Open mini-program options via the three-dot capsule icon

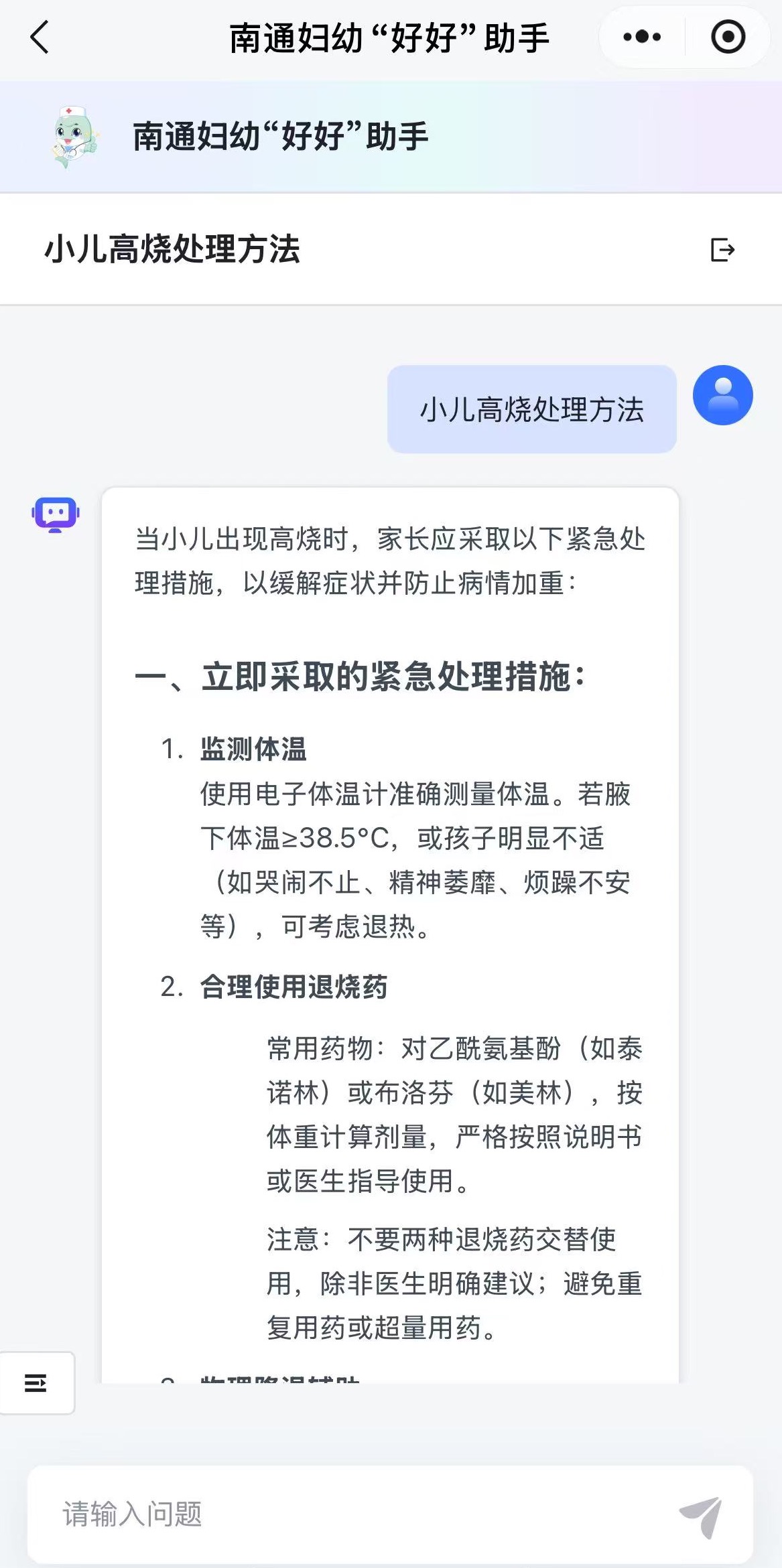[x=640, y=38]
